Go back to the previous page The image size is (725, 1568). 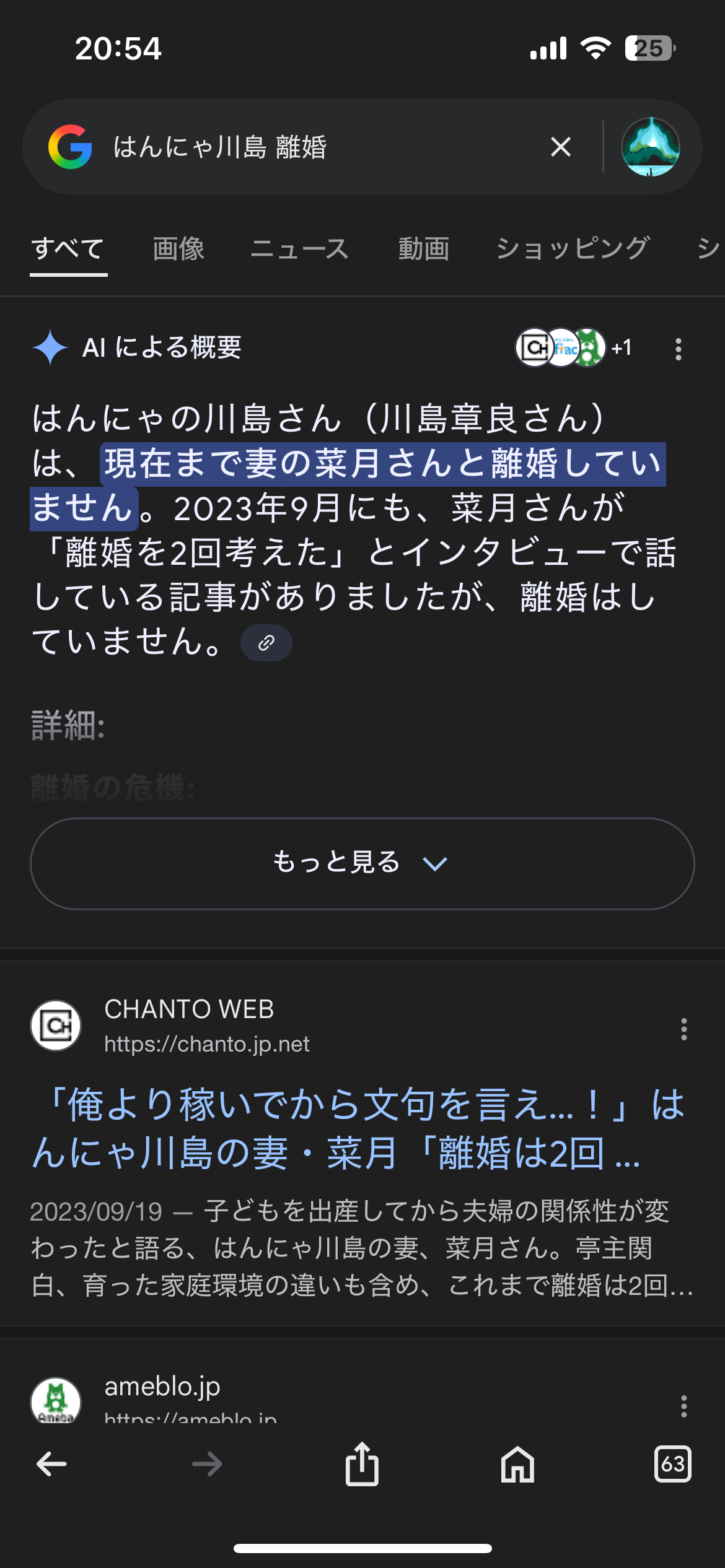(51, 1464)
